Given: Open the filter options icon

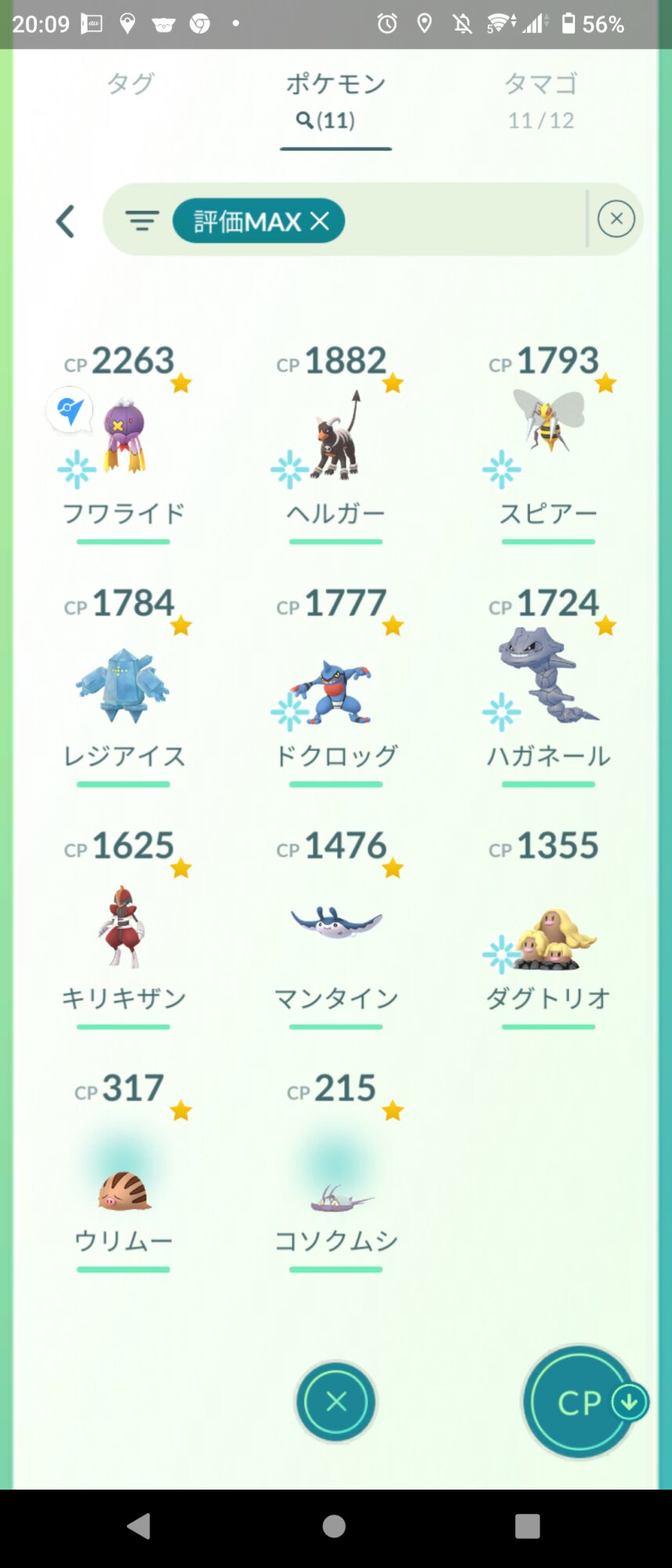Looking at the screenshot, I should pos(142,221).
